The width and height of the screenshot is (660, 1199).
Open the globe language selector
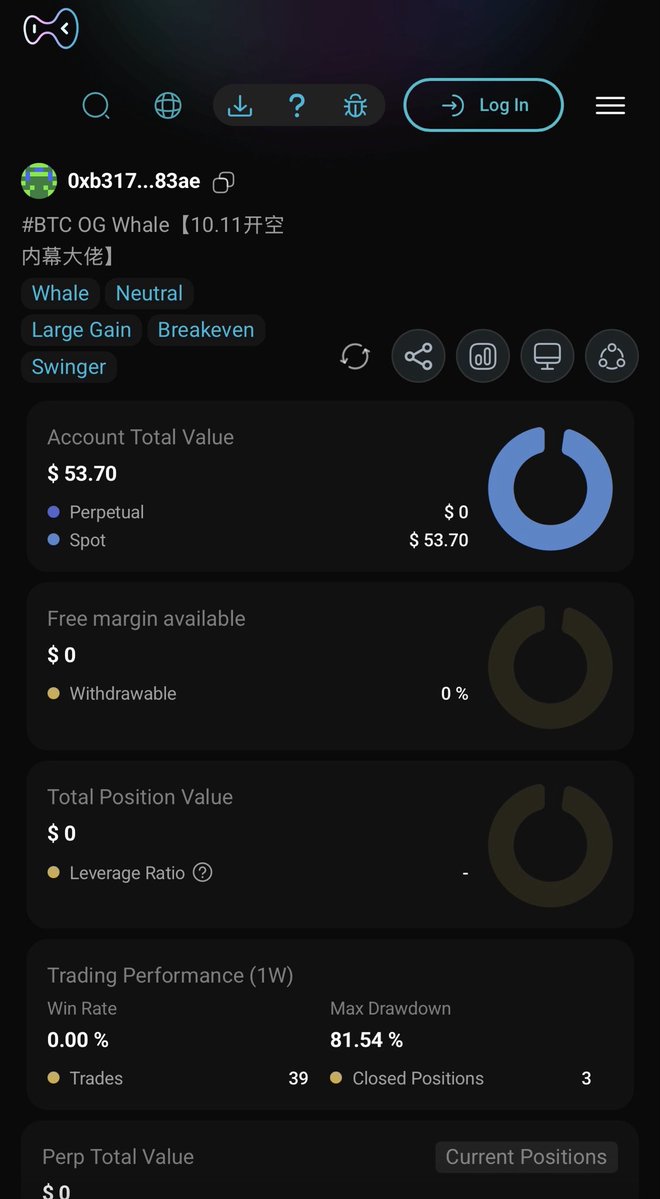coord(168,105)
